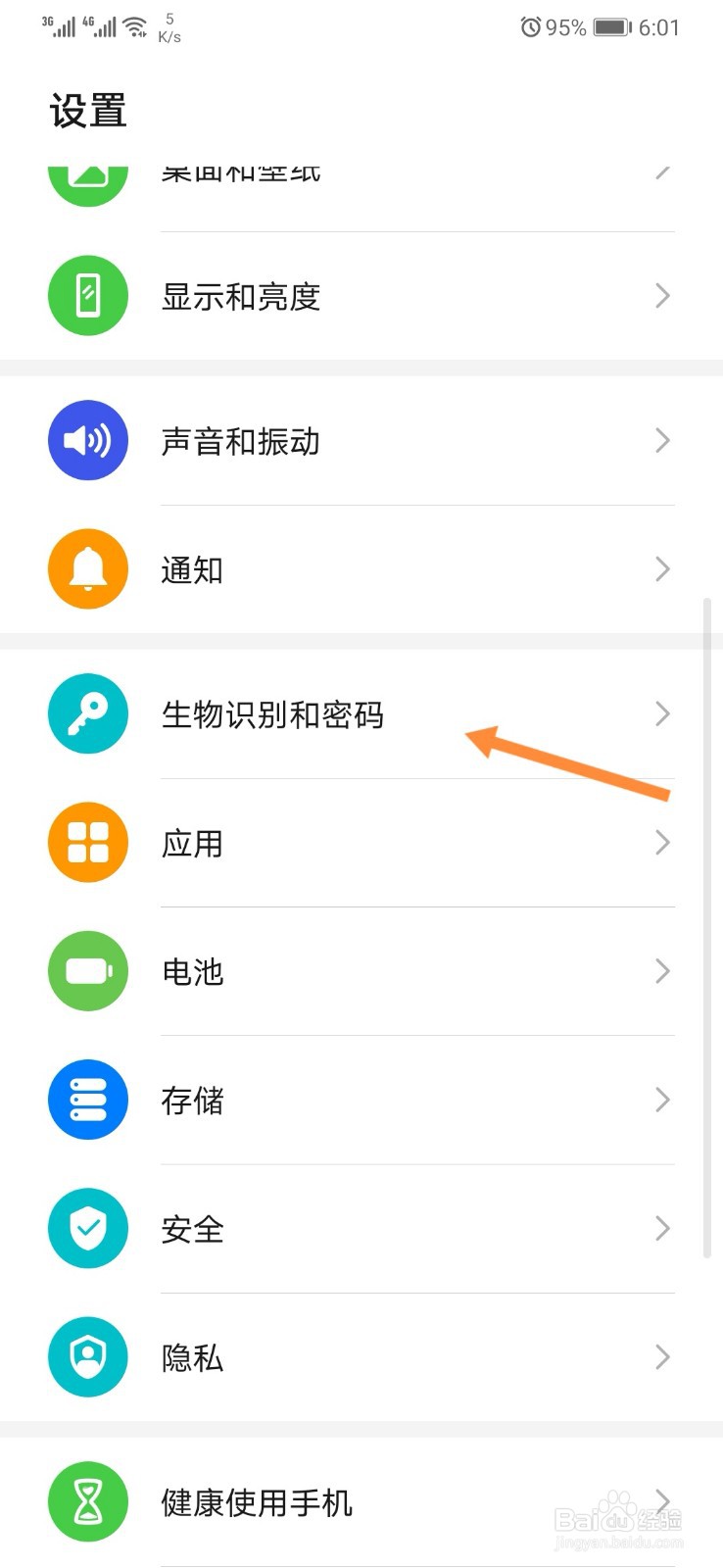Image resolution: width=723 pixels, height=1568 pixels.
Task: Tap the 隐私 privacy icon
Action: pyautogui.click(x=87, y=1356)
